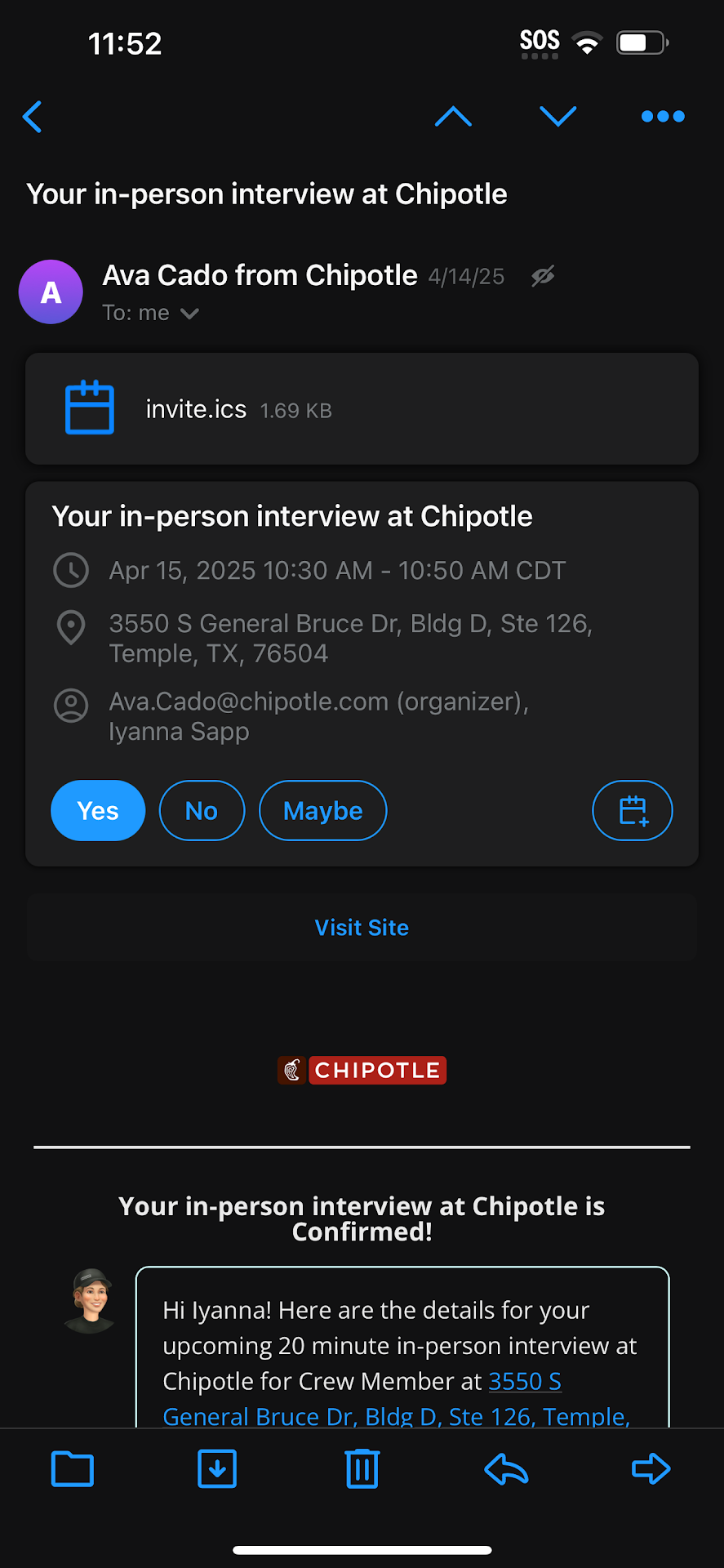Tap the Visit Site link
The width and height of the screenshot is (724, 1568).
pyautogui.click(x=362, y=928)
